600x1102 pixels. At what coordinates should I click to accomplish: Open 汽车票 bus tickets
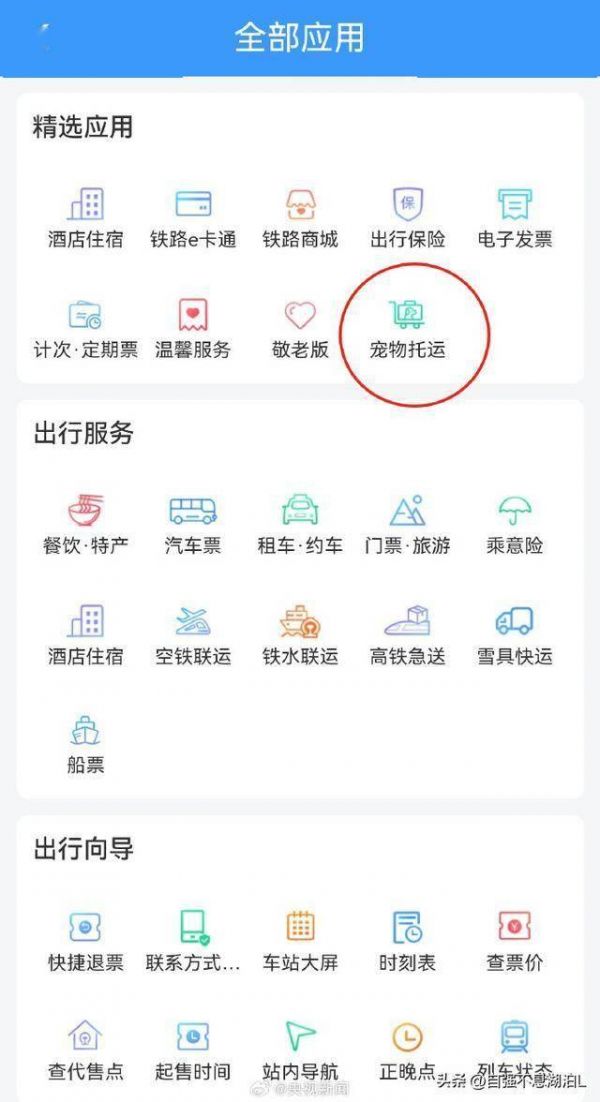tap(193, 525)
